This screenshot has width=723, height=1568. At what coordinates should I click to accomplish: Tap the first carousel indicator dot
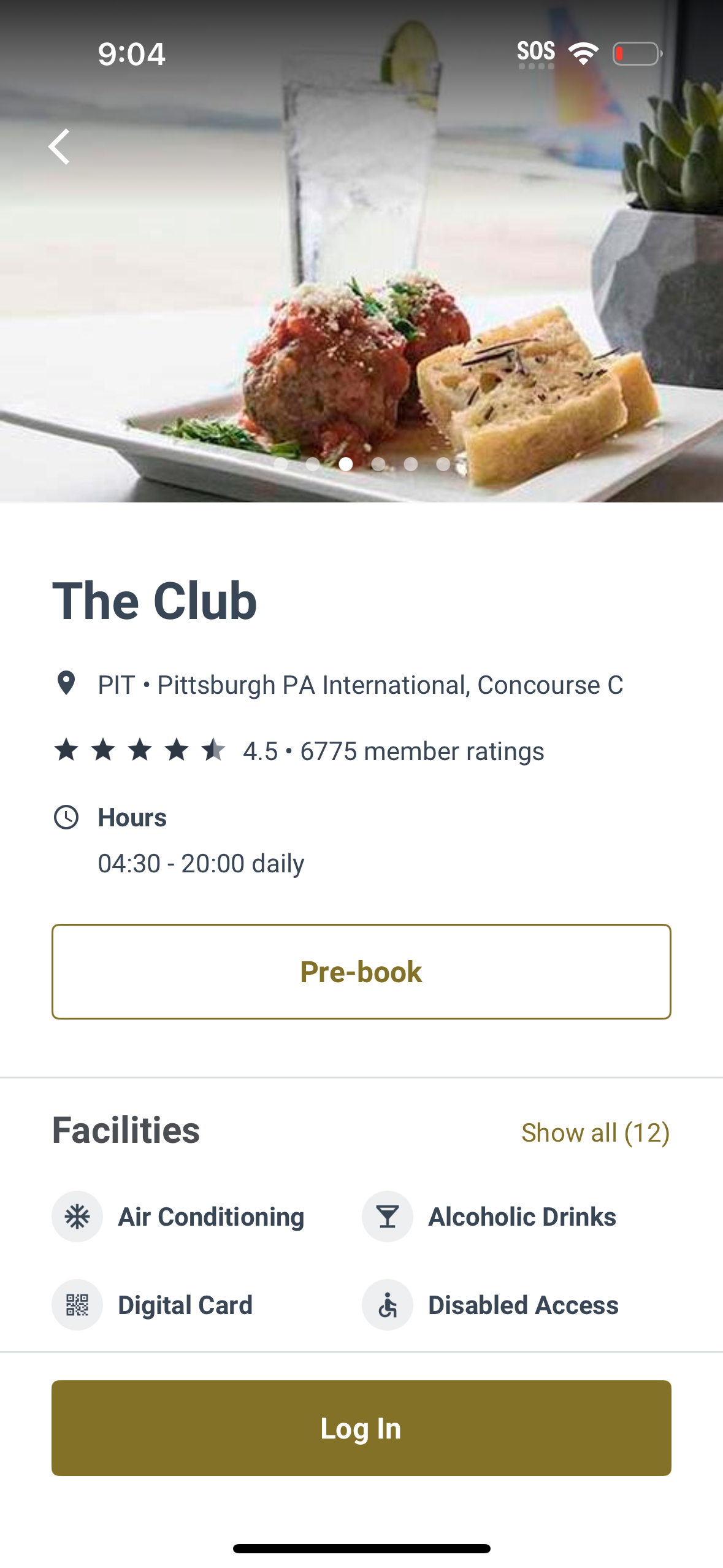(279, 464)
